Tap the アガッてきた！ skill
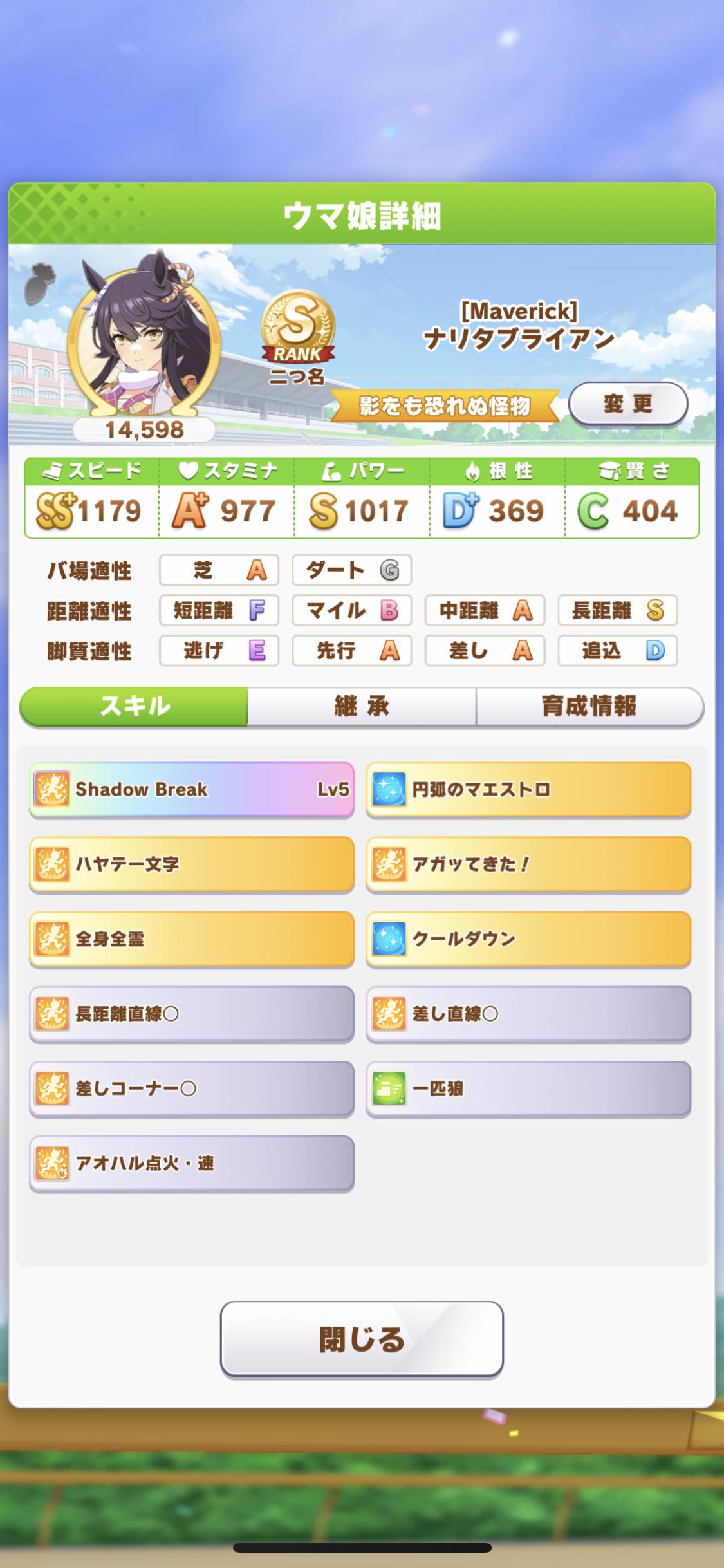Image resolution: width=724 pixels, height=1568 pixels. (528, 864)
